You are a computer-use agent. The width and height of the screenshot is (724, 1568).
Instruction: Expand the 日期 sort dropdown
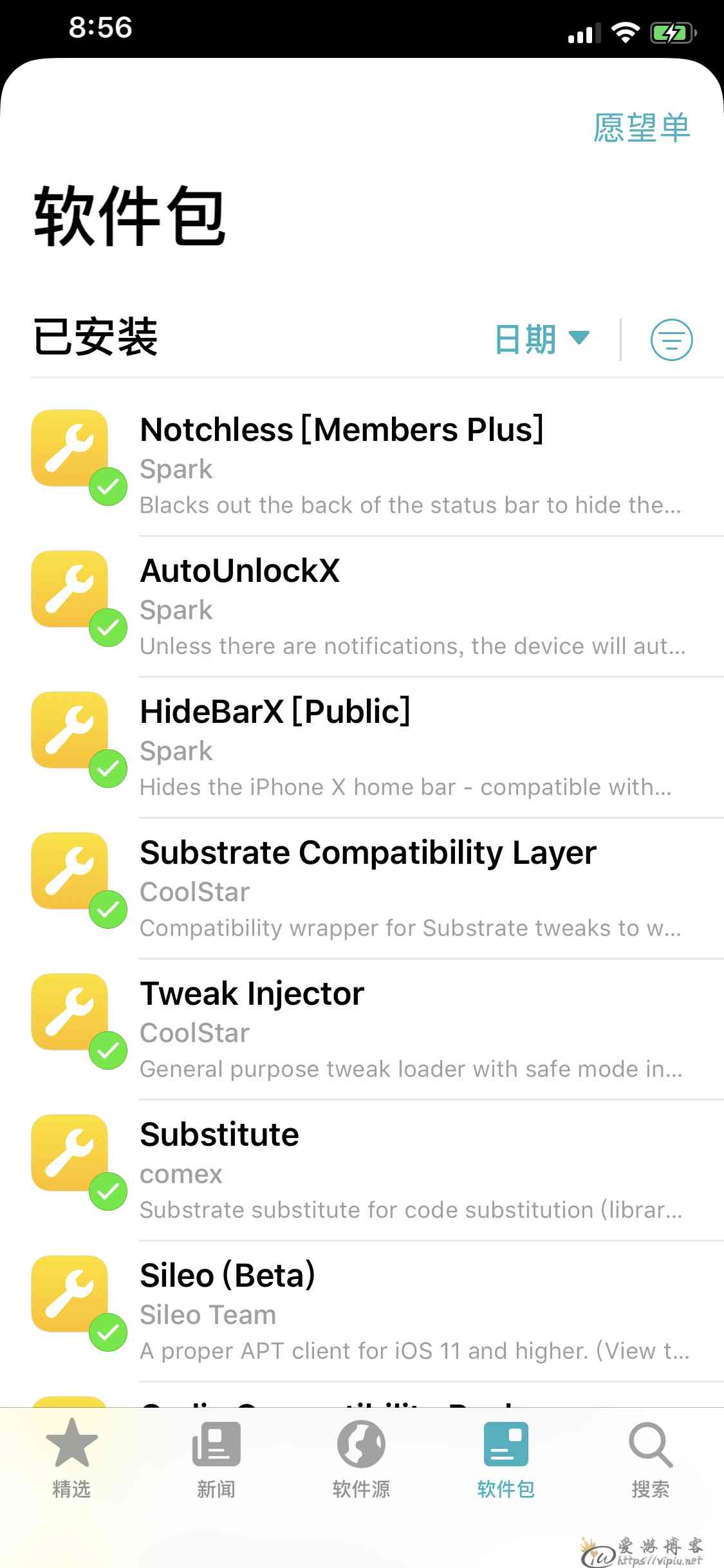pos(542,339)
